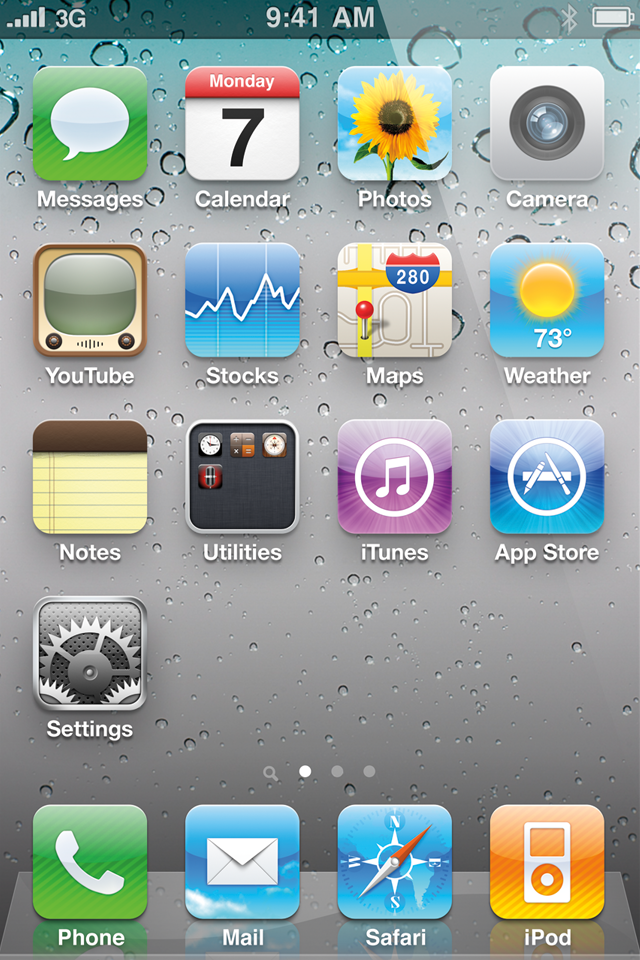The image size is (640, 960).
Task: Launch the Calendar app
Action: (x=242, y=124)
